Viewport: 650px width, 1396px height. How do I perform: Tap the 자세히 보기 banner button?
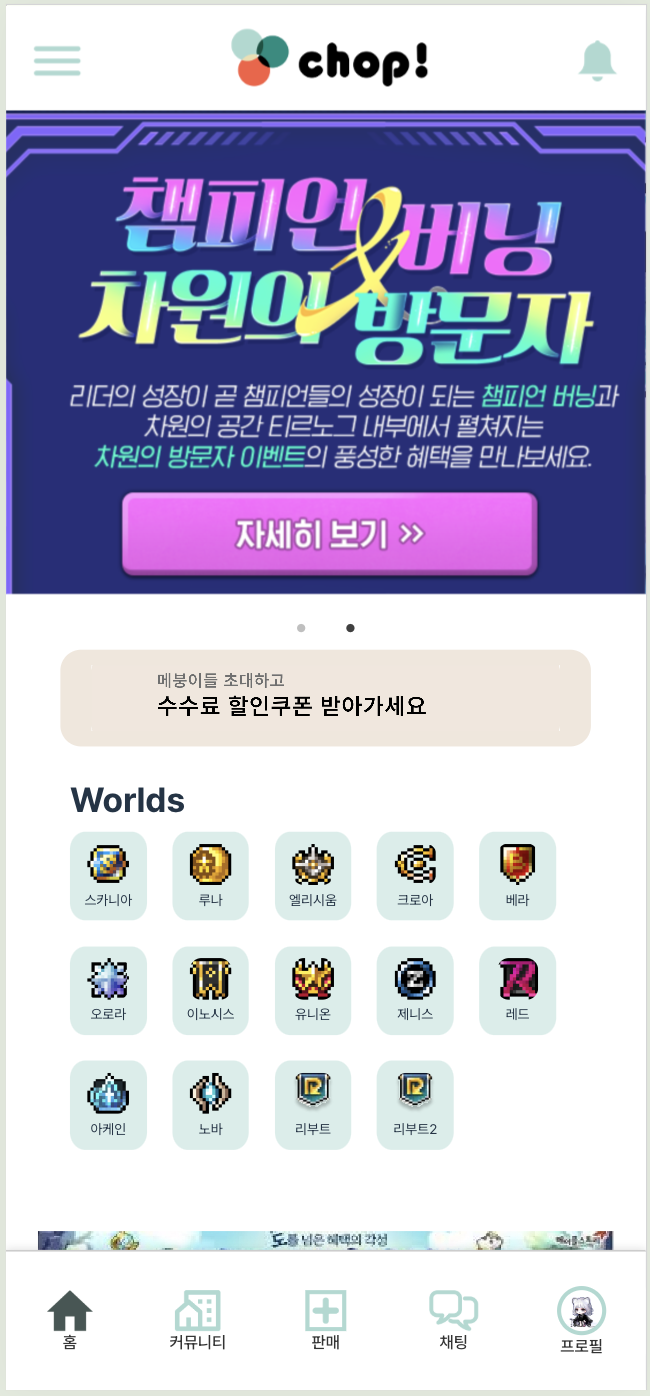click(x=329, y=534)
